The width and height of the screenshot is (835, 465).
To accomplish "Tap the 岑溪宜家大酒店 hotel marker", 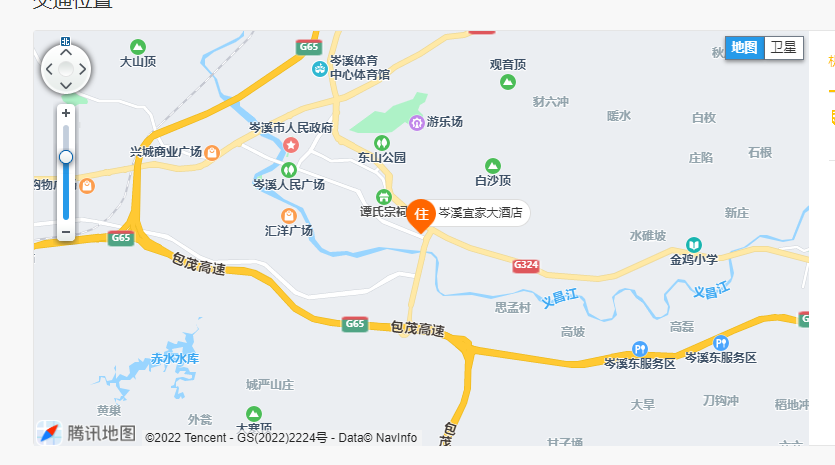I will click(x=422, y=214).
